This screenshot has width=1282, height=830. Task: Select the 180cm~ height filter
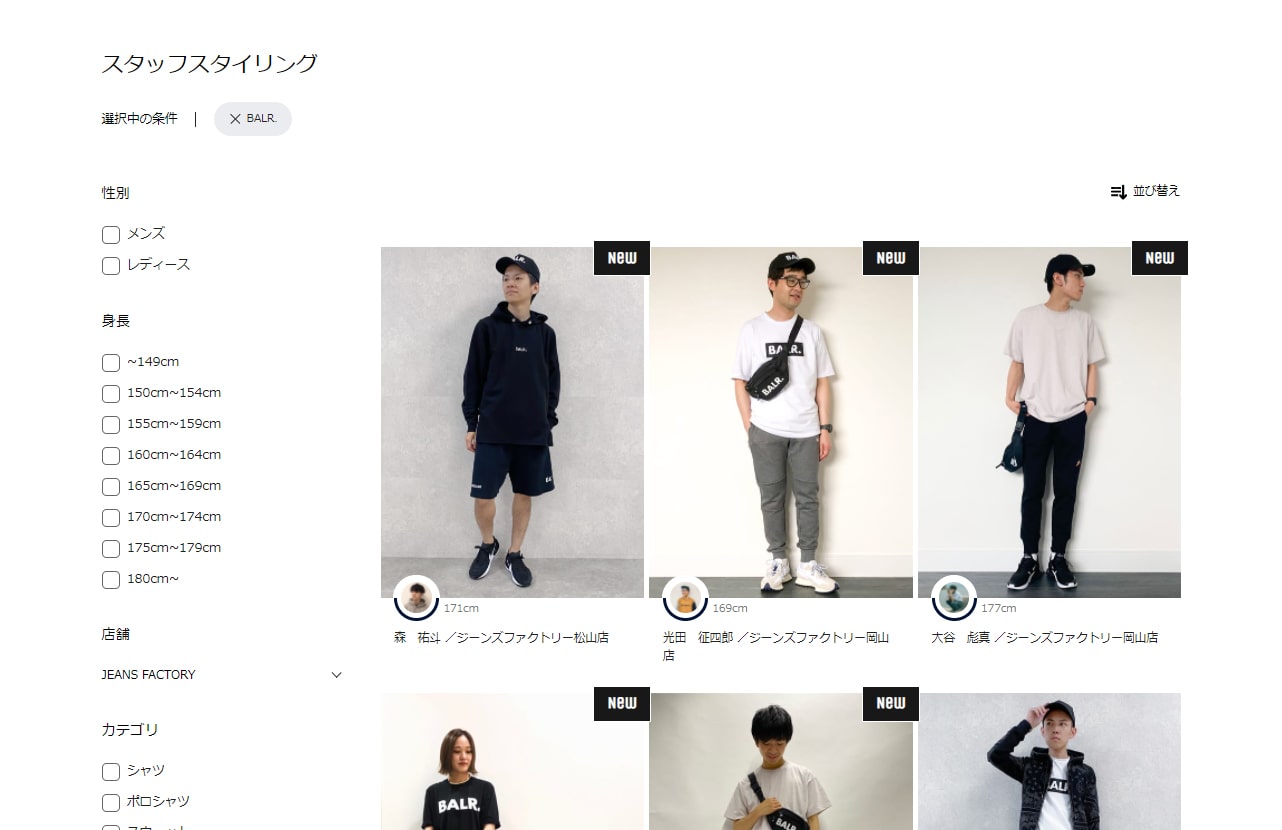coord(111,580)
